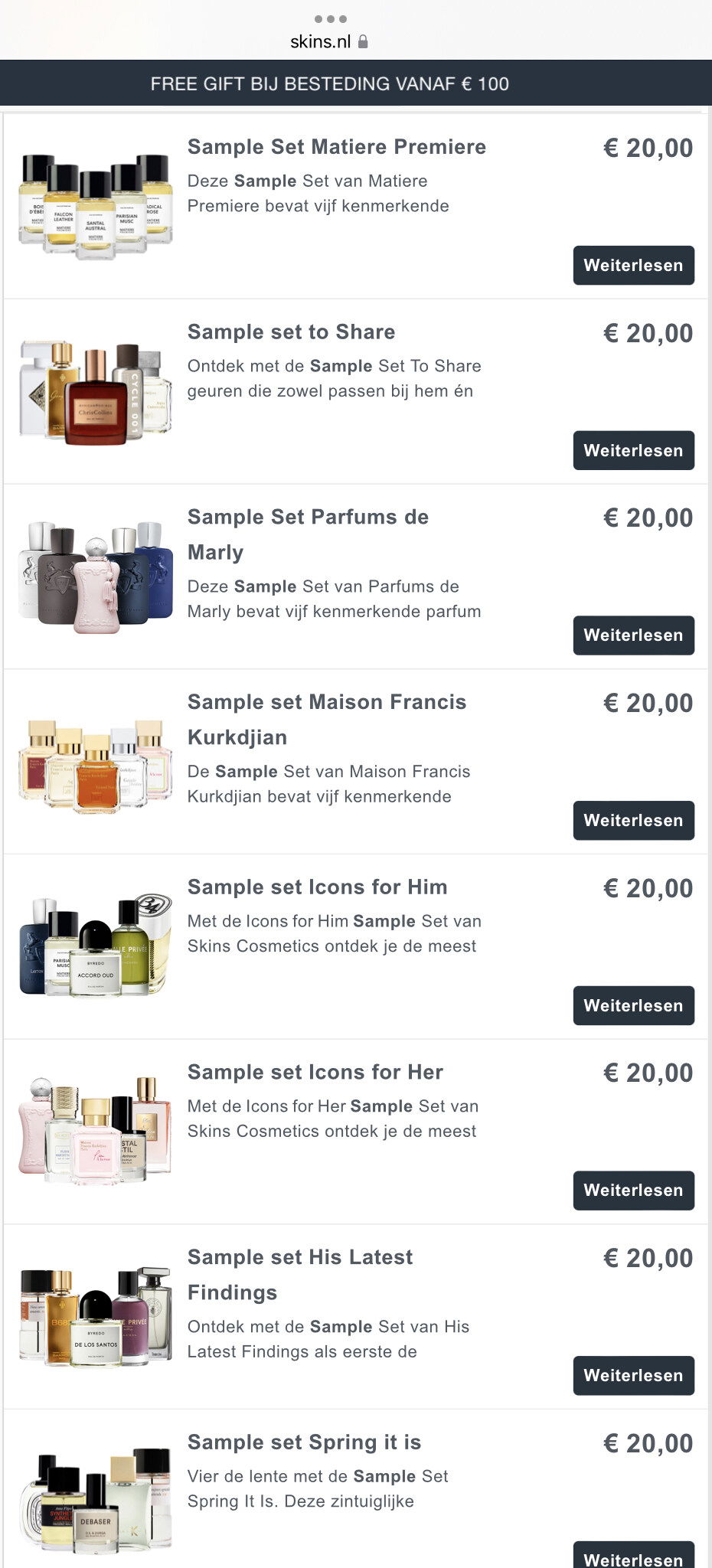Viewport: 712px width, 1568px height.
Task: View the His Latest Findings product image
Action: [96, 1317]
